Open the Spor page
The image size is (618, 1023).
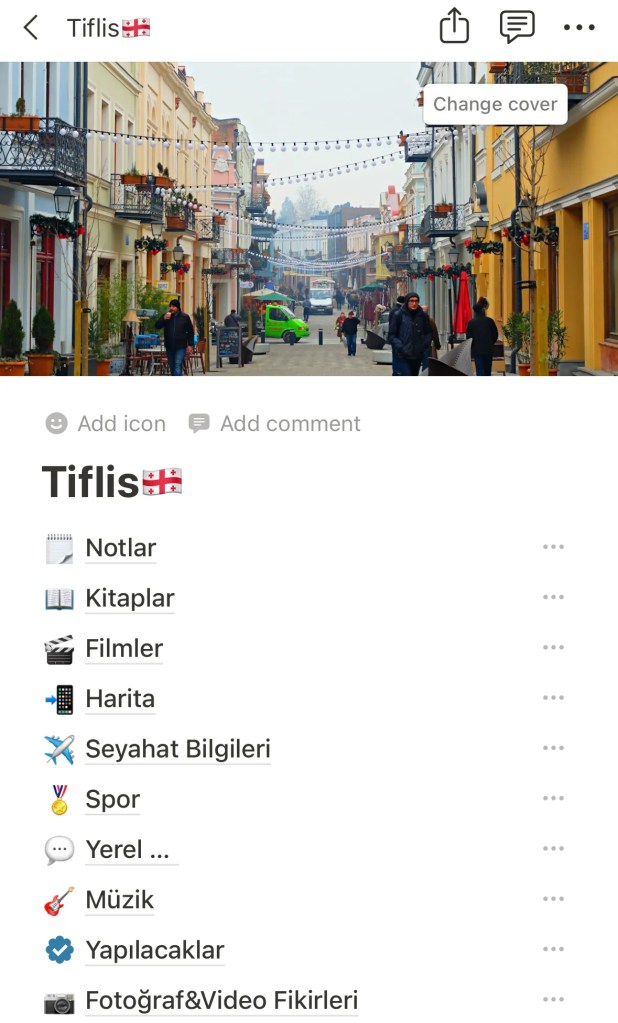point(113,799)
